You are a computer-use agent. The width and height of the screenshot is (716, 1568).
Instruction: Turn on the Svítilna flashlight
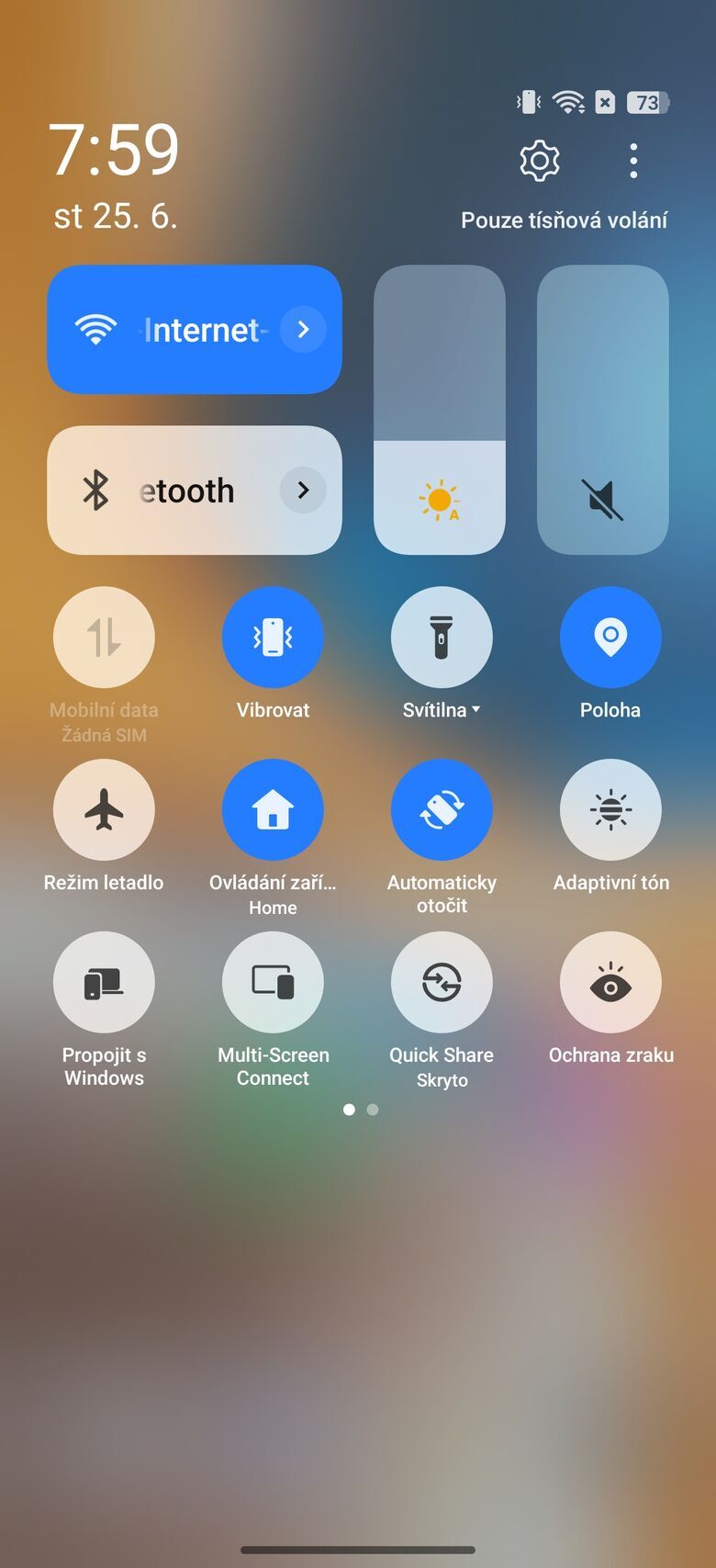pyautogui.click(x=442, y=637)
